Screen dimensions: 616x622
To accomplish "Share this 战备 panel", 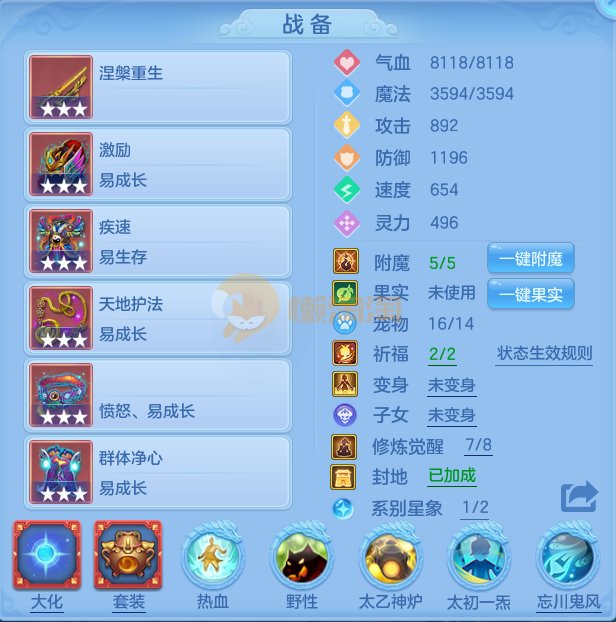I will click(x=578, y=498).
